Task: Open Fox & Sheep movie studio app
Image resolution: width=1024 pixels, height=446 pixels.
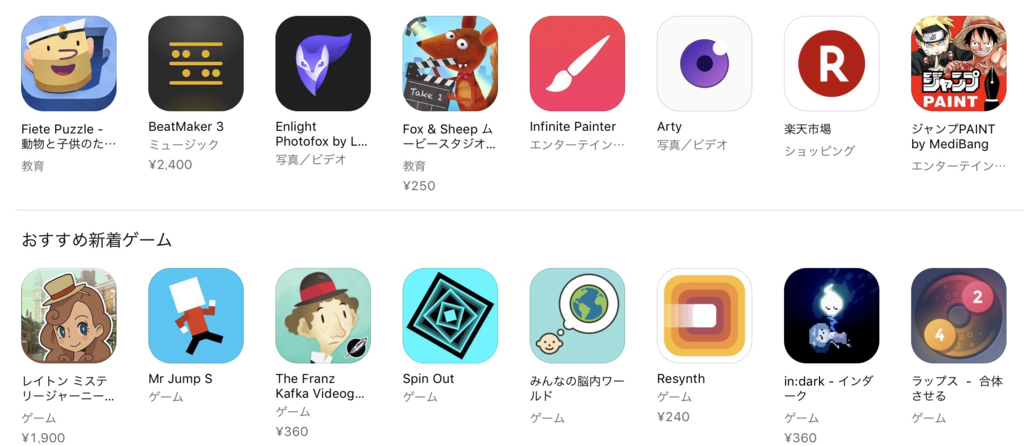Action: click(x=450, y=63)
